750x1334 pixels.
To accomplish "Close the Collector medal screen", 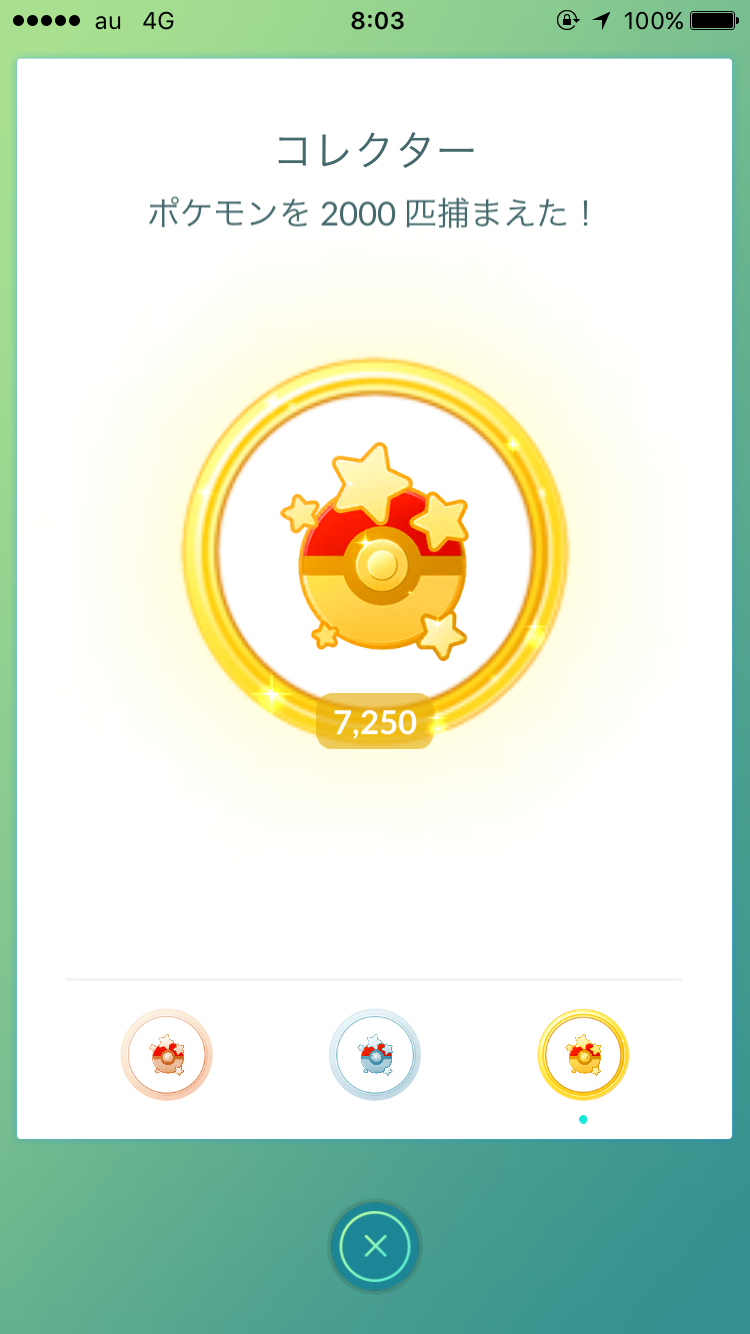I will coord(375,1246).
